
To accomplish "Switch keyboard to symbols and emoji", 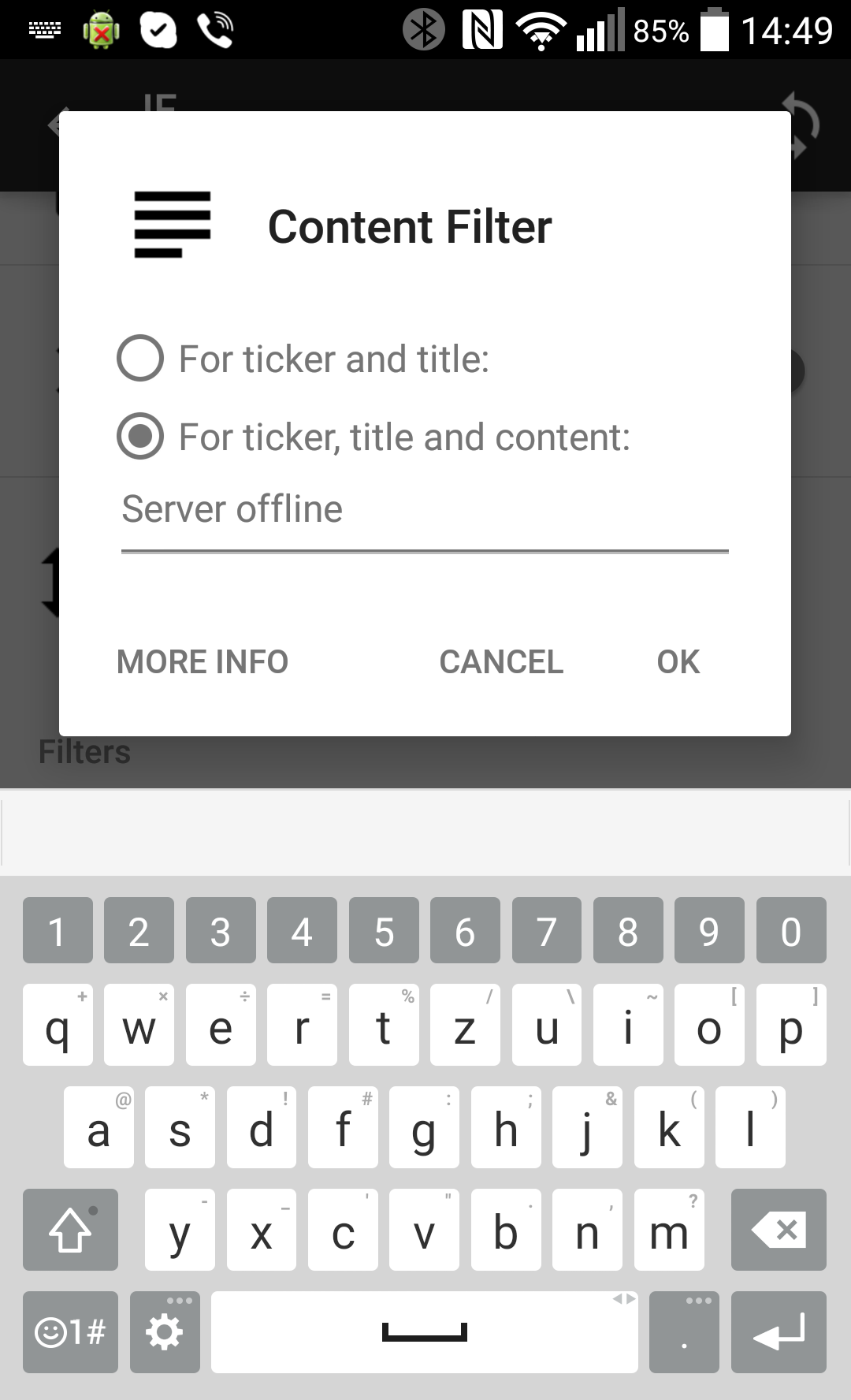I will pos(70,1332).
